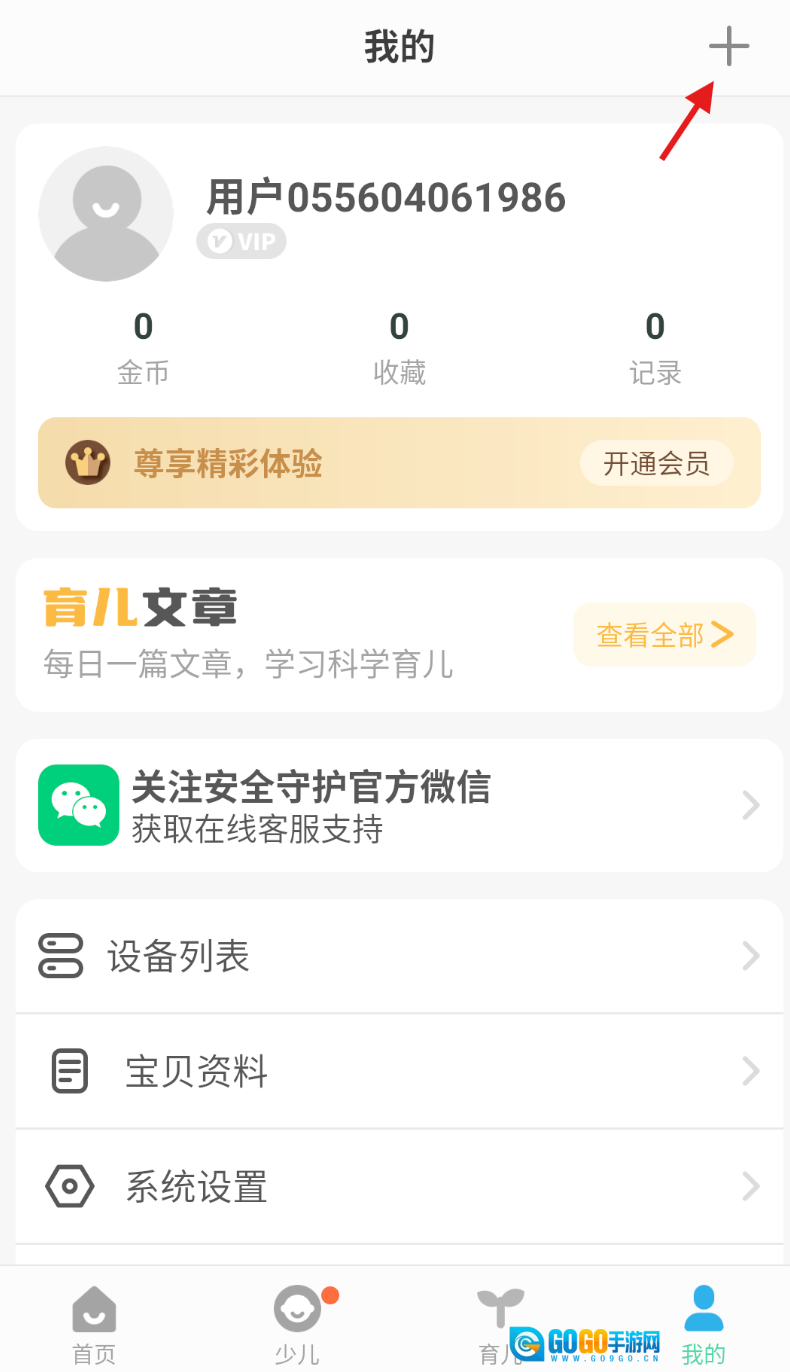Open 记录 records

point(655,348)
